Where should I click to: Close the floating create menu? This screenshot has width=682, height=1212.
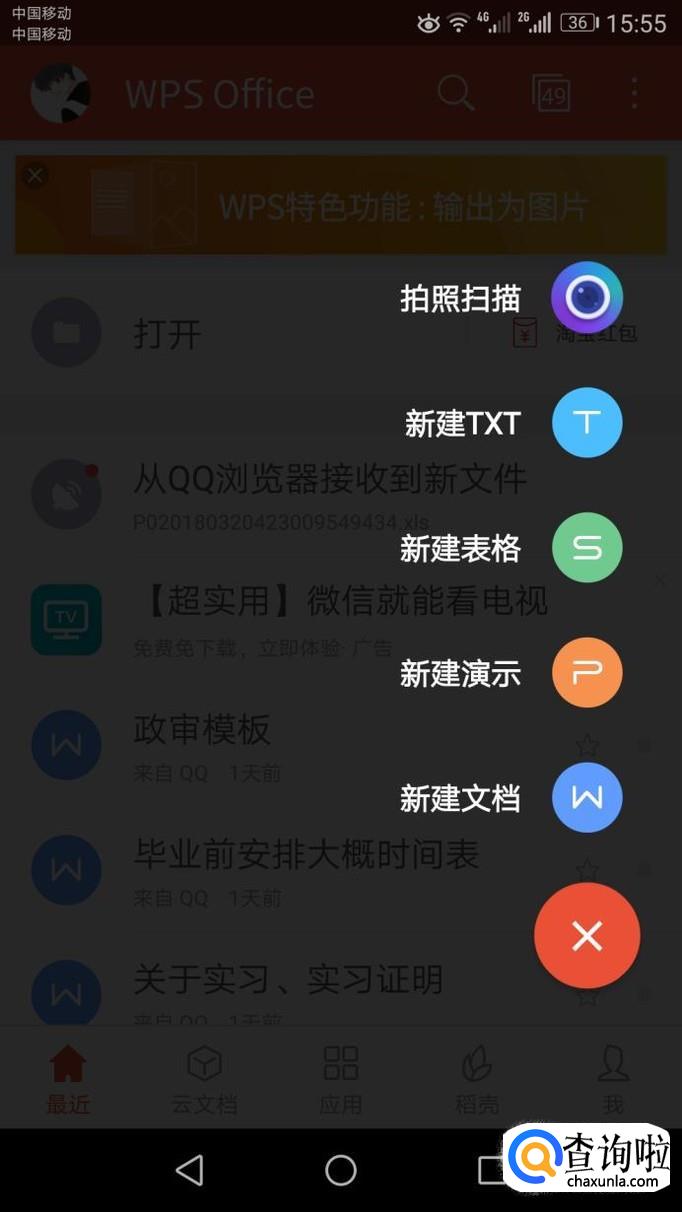(x=587, y=936)
